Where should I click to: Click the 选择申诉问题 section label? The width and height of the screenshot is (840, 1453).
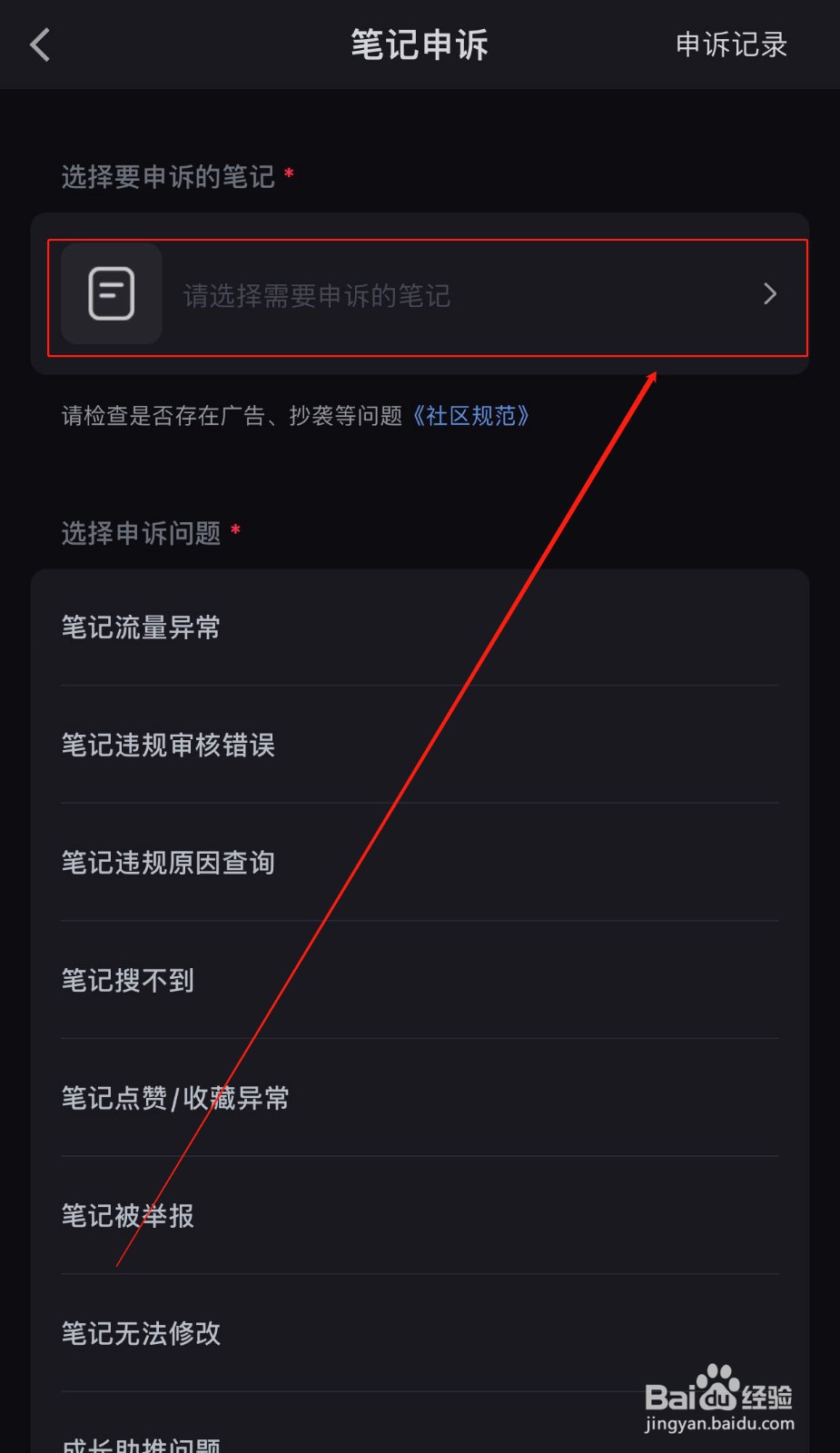click(141, 534)
